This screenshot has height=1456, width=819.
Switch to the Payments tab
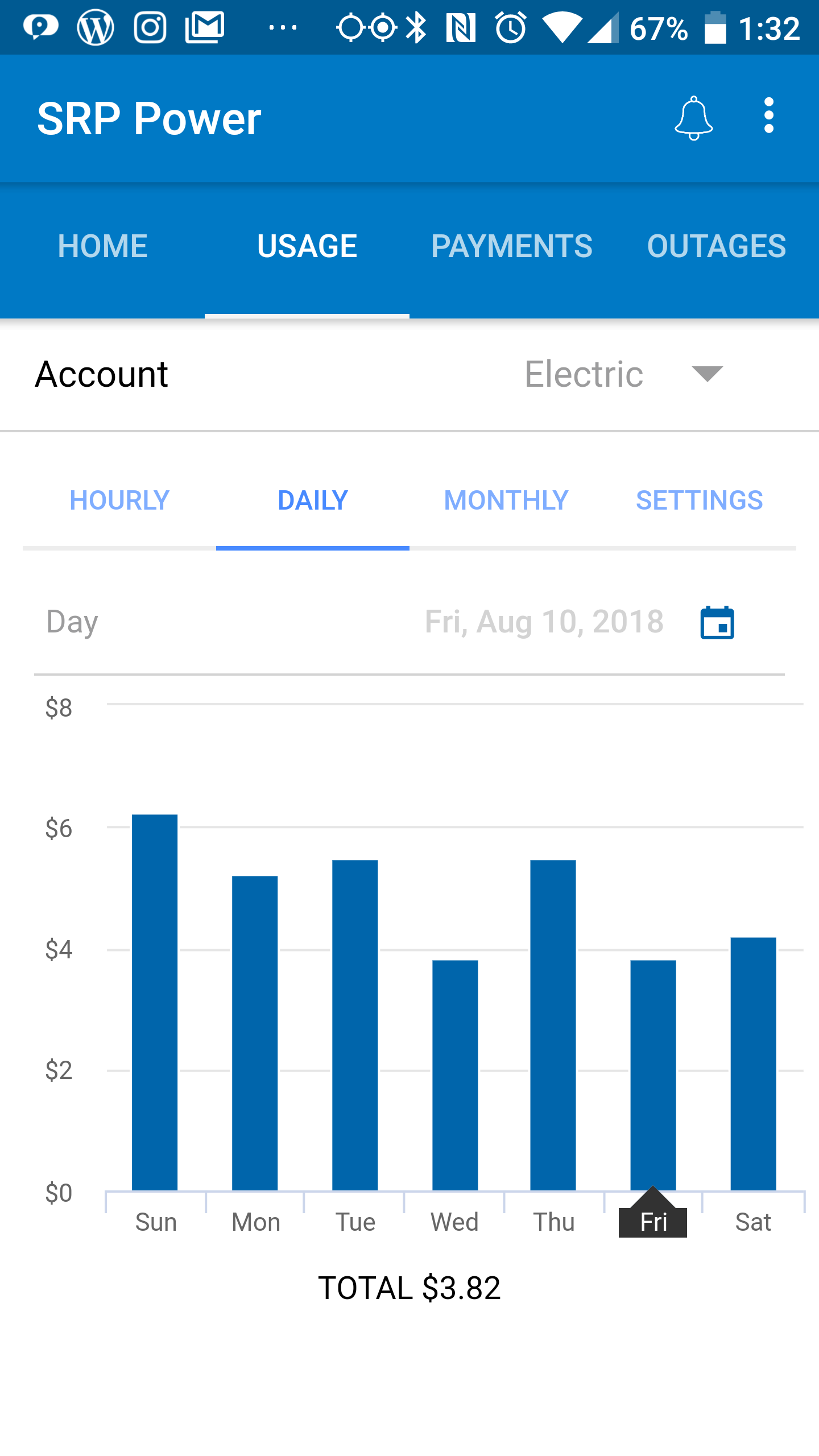tap(512, 247)
